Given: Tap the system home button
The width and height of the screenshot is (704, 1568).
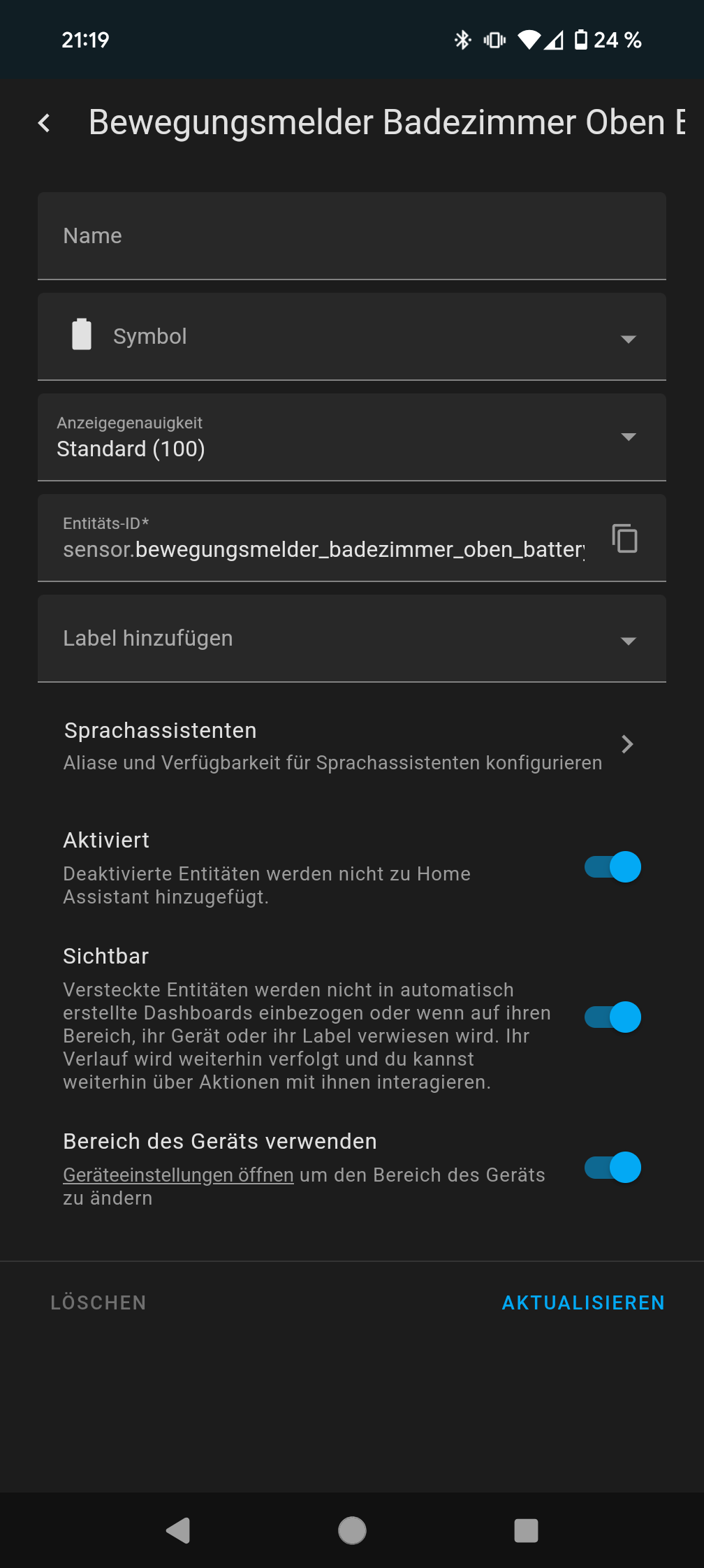Looking at the screenshot, I should tap(352, 1530).
